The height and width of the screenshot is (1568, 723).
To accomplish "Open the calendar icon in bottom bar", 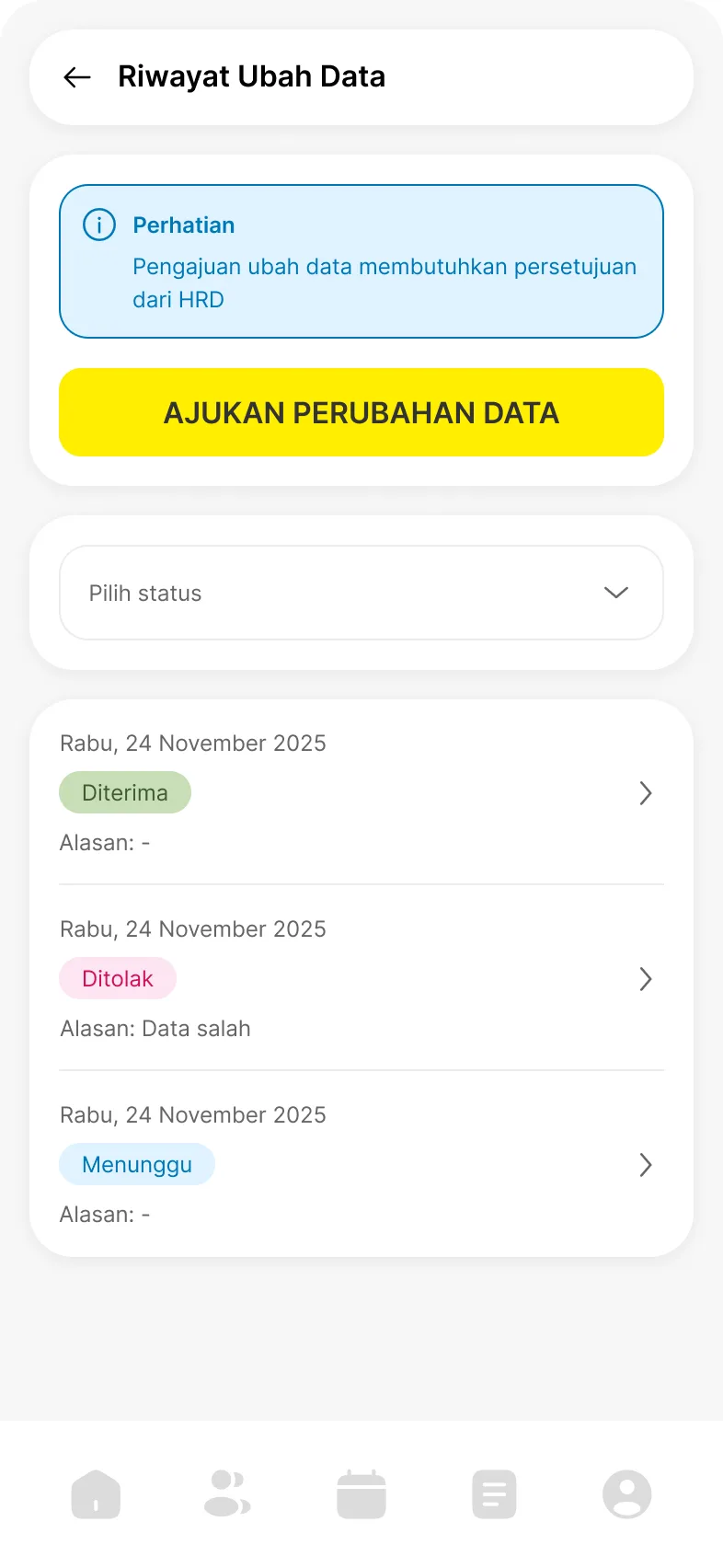I will [x=361, y=1493].
